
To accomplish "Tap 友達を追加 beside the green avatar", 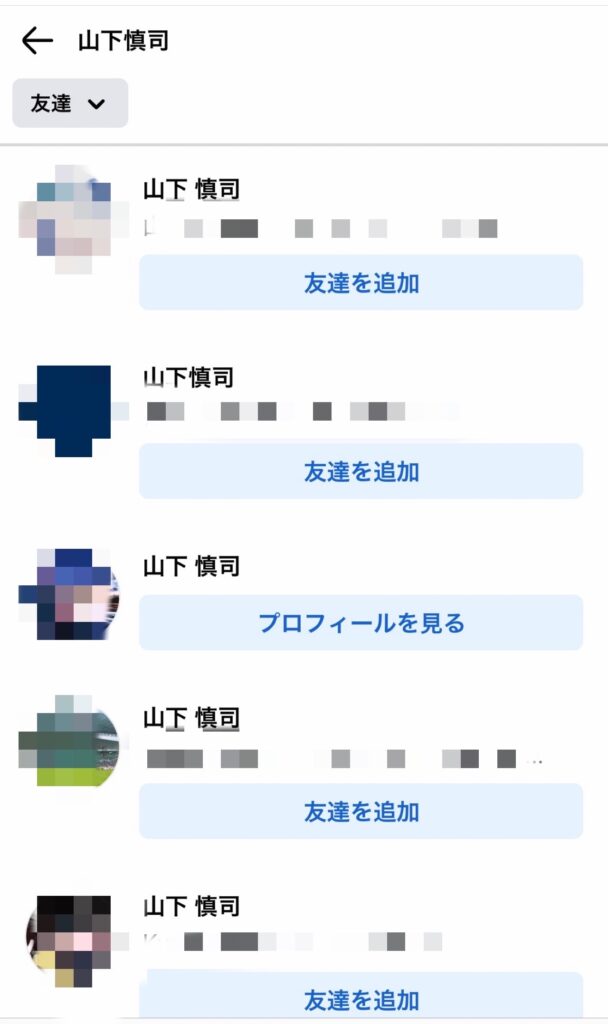I will (361, 811).
